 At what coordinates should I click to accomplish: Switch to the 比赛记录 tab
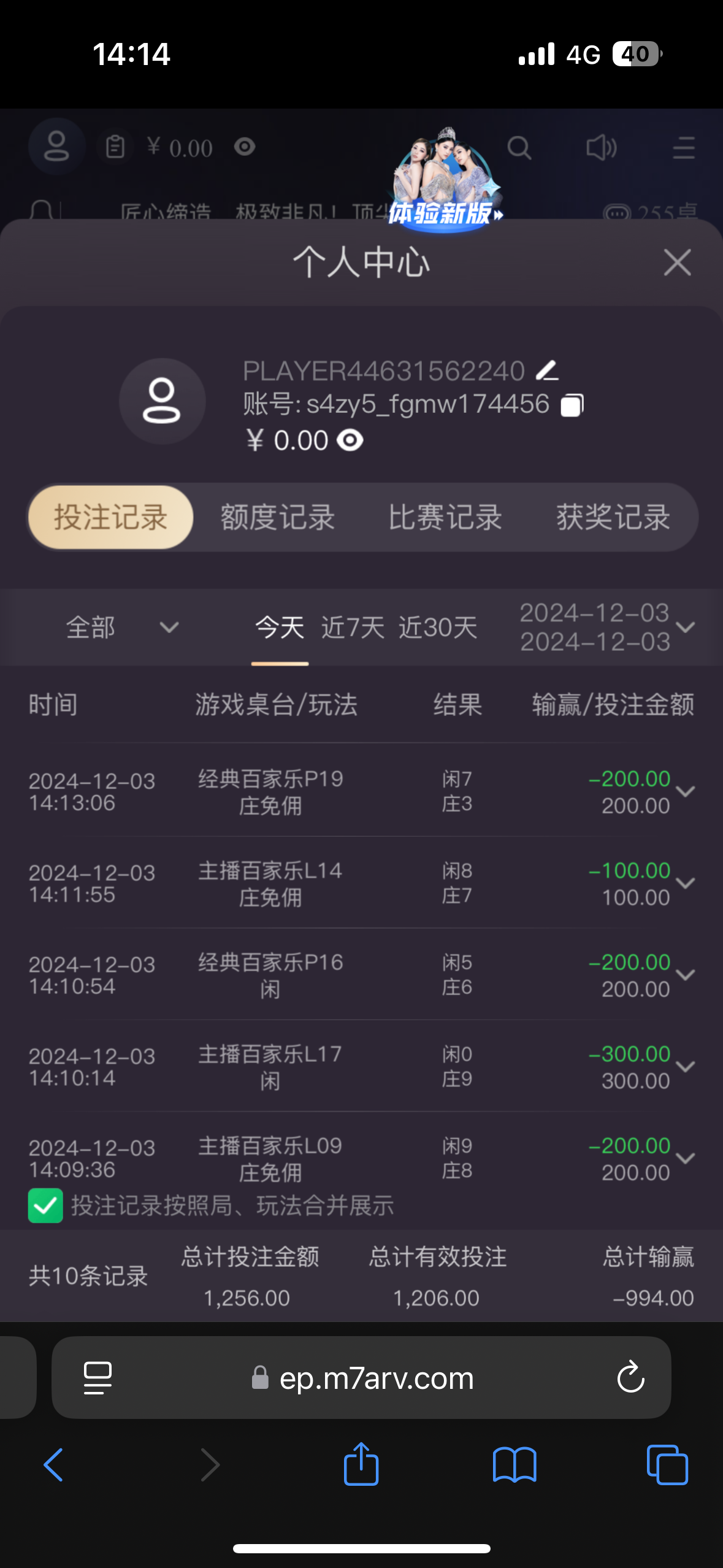(x=445, y=517)
